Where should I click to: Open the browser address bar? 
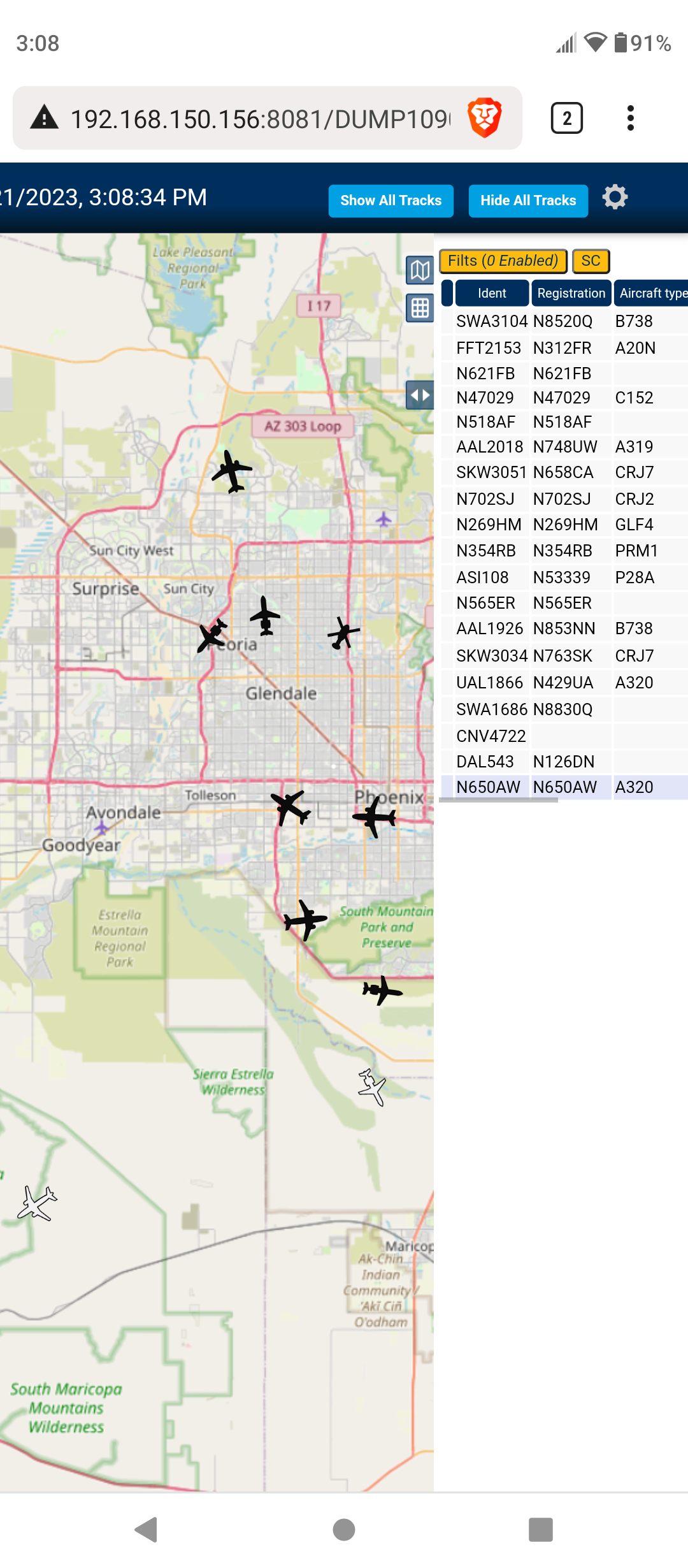click(260, 119)
